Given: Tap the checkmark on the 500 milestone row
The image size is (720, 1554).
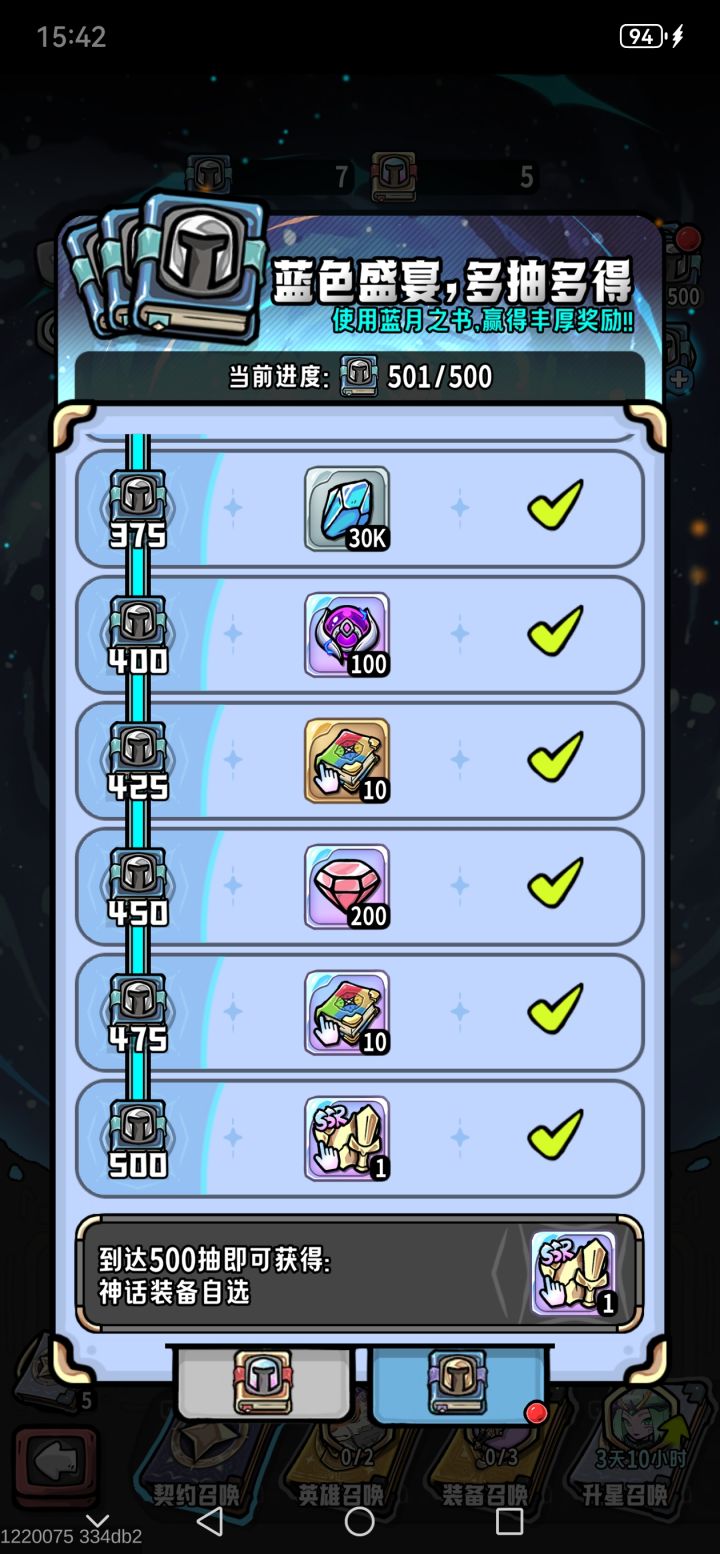Looking at the screenshot, I should [556, 1135].
